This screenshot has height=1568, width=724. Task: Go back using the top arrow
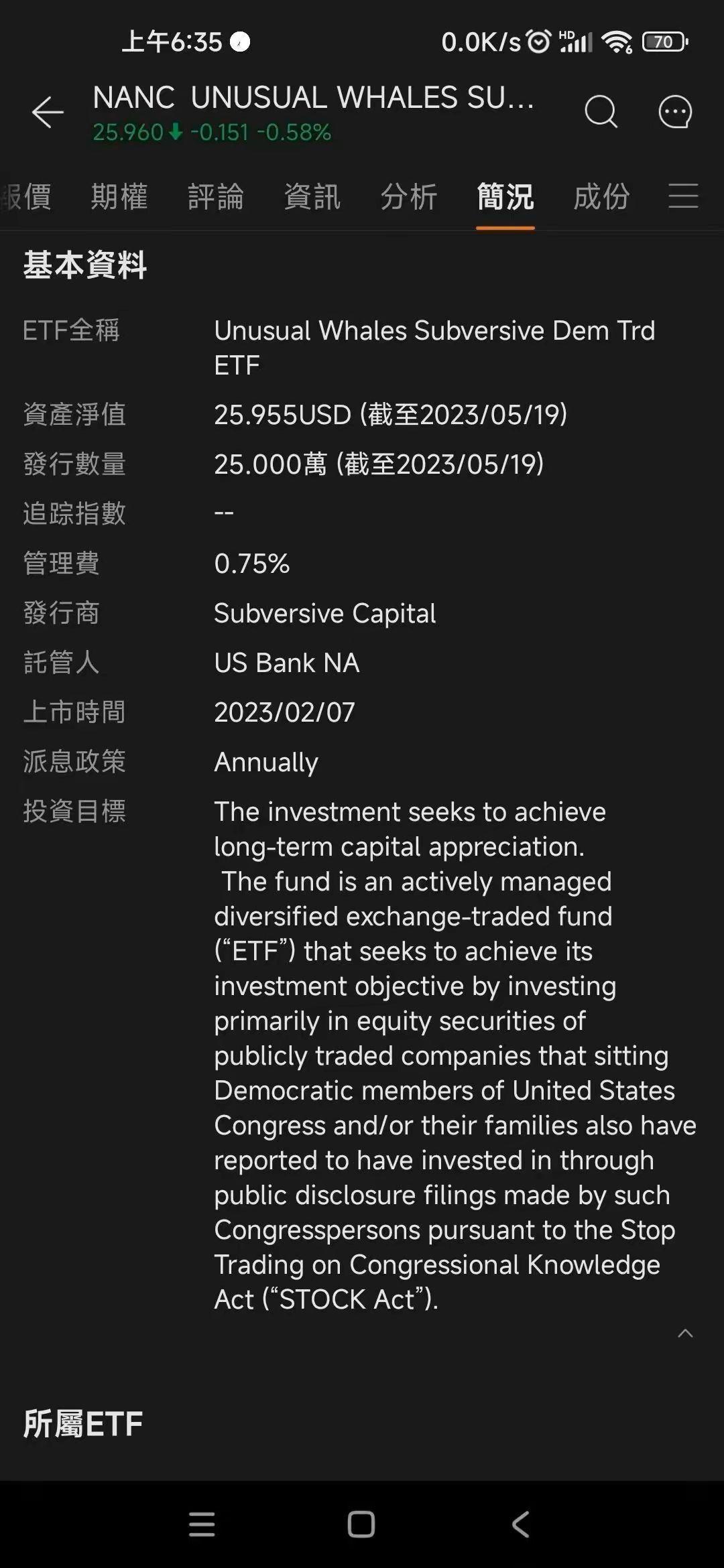tap(48, 112)
